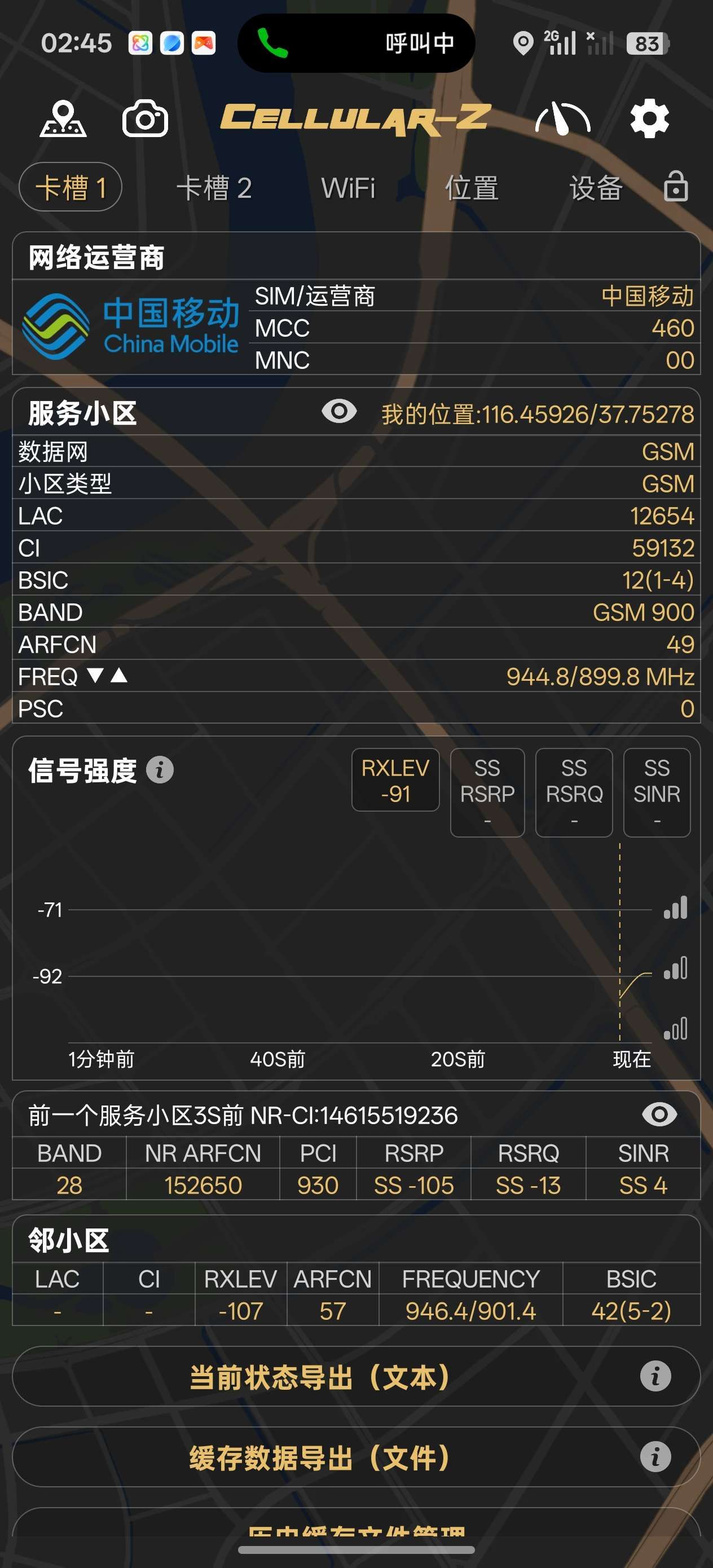Take a screenshot with the camera icon

(x=145, y=118)
